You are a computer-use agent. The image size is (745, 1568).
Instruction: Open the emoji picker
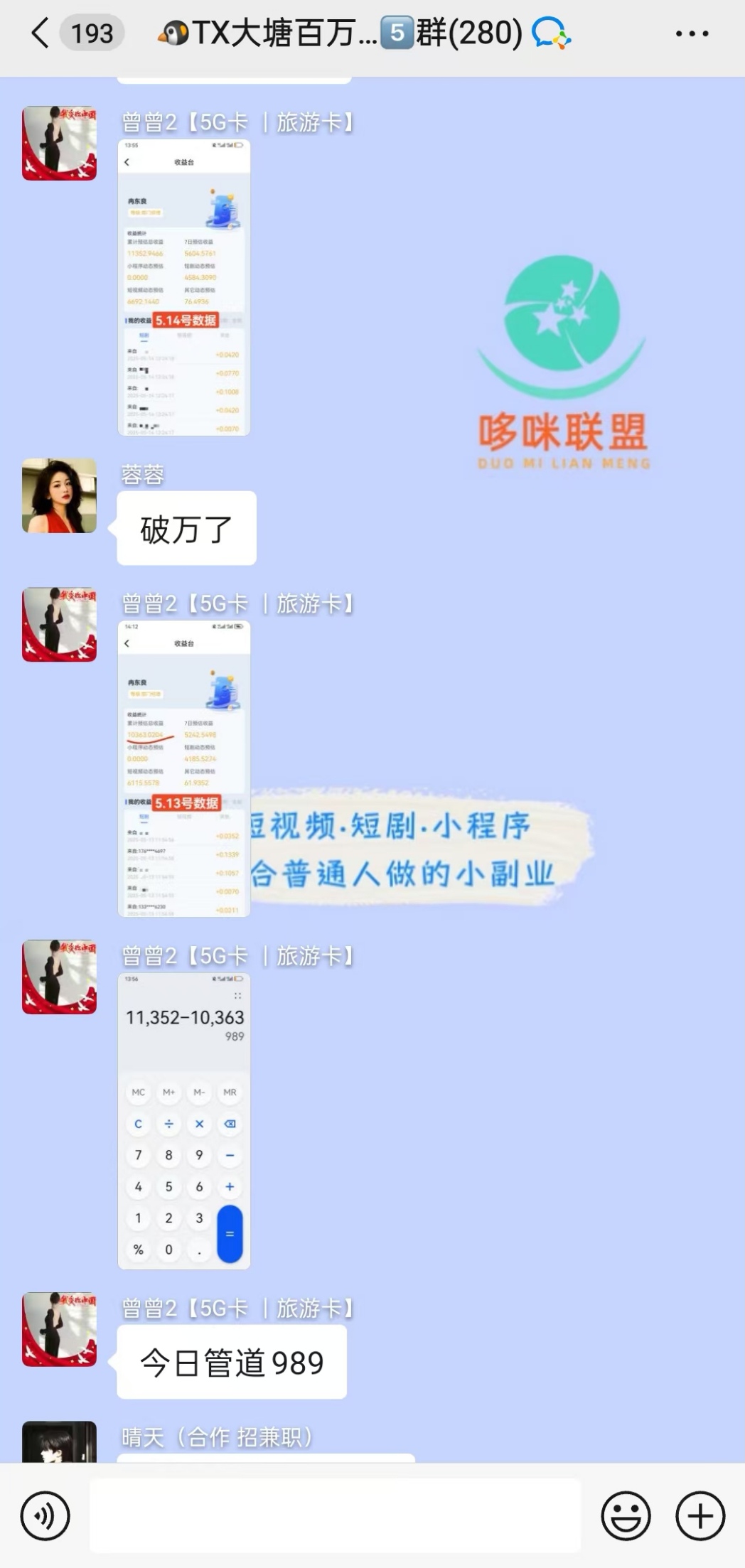point(626,1516)
